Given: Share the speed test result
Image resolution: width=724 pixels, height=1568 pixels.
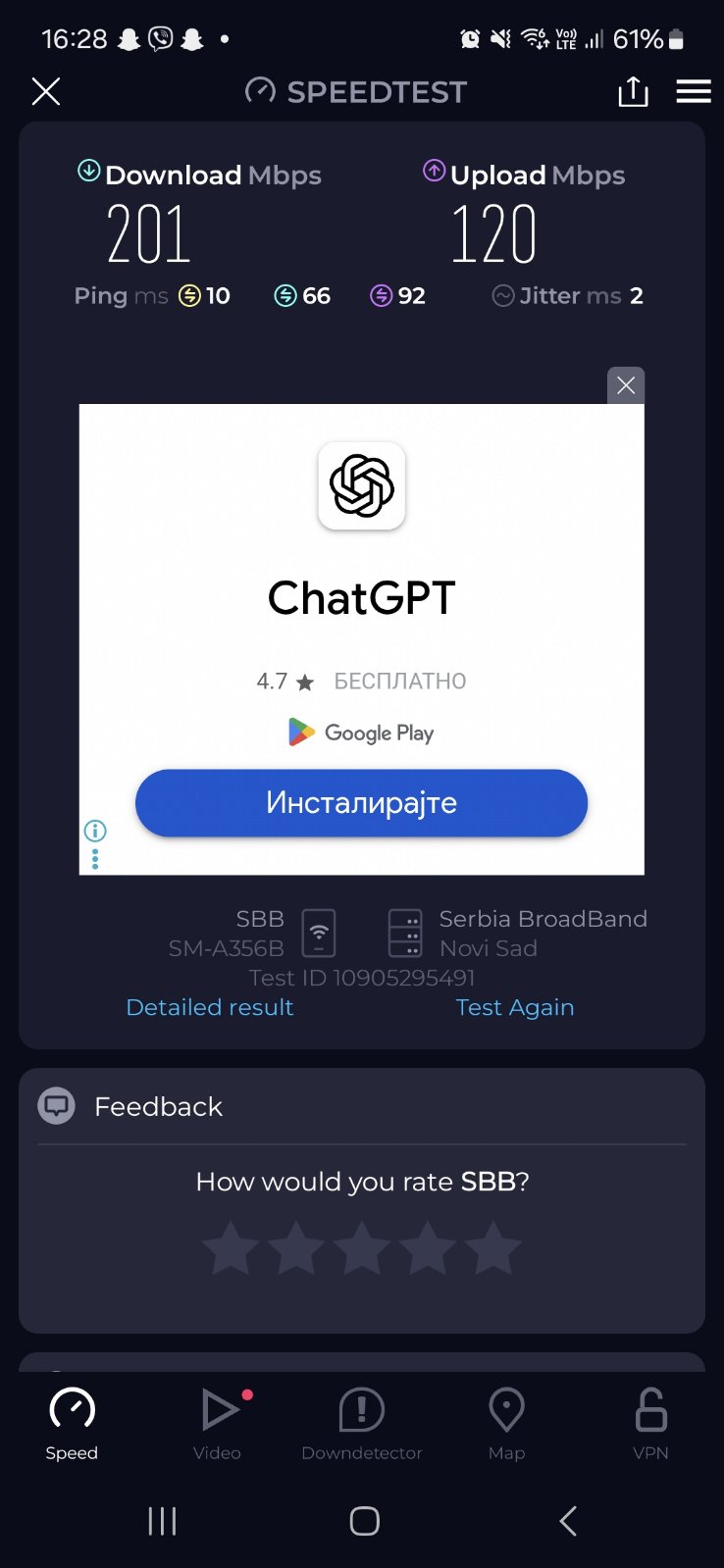Looking at the screenshot, I should tap(633, 91).
